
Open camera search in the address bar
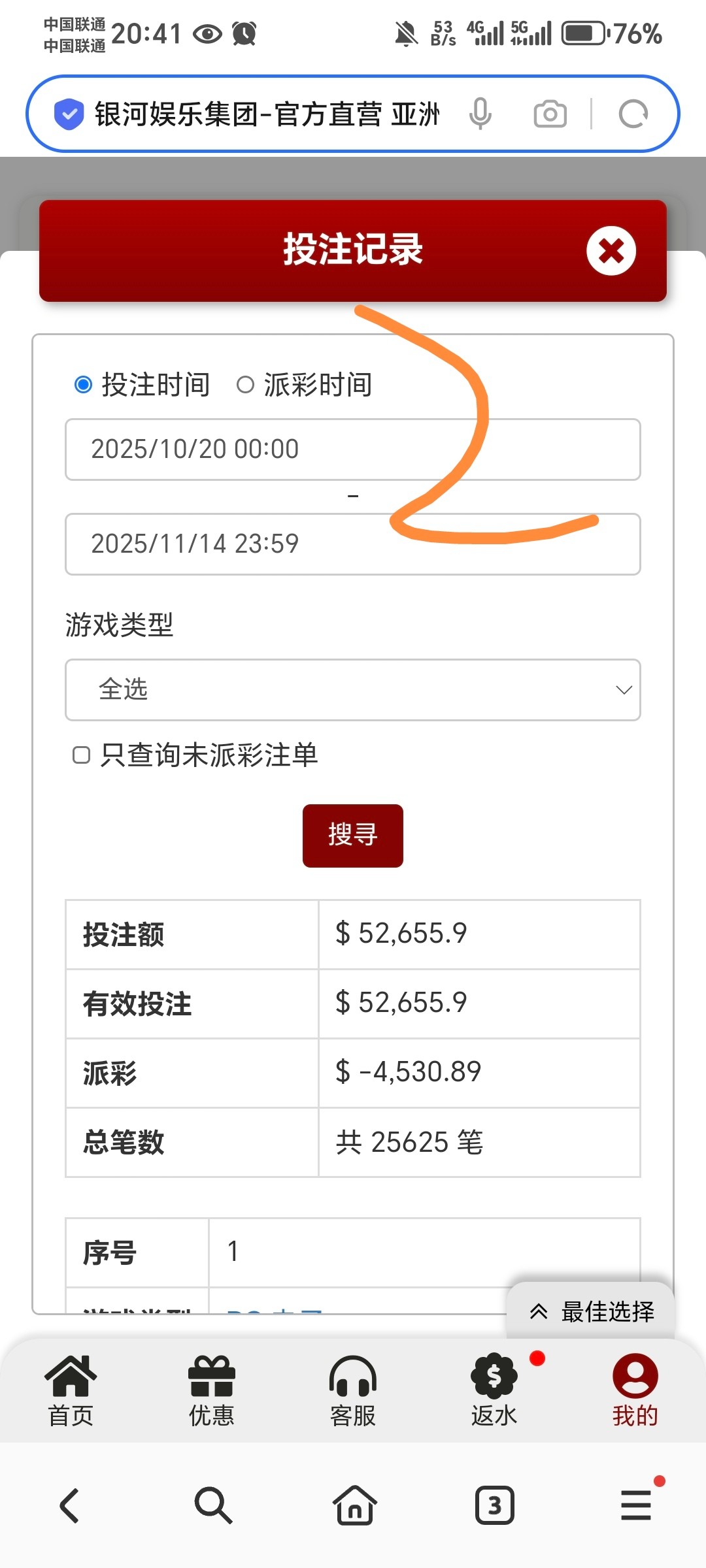[550, 114]
